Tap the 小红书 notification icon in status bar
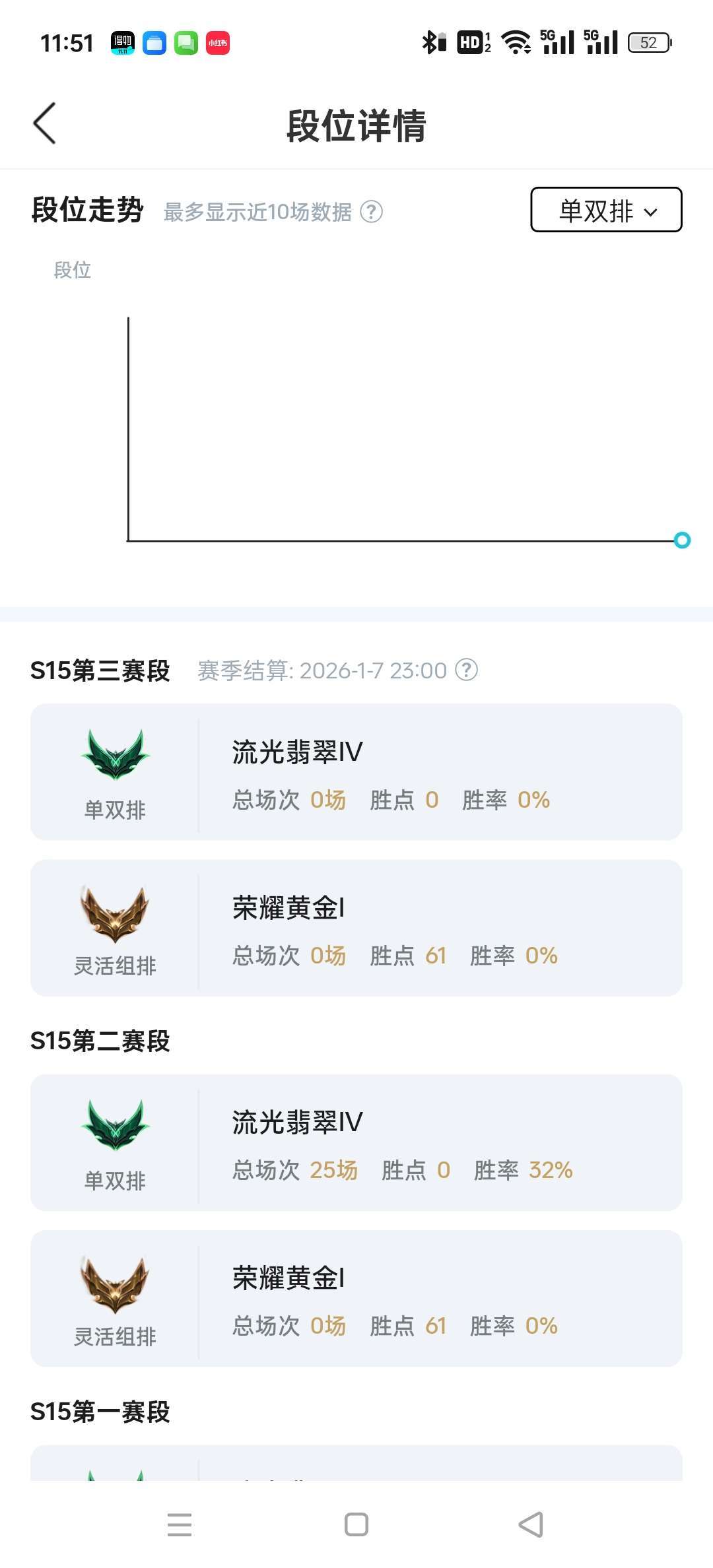This screenshot has width=713, height=1568. pos(218,42)
